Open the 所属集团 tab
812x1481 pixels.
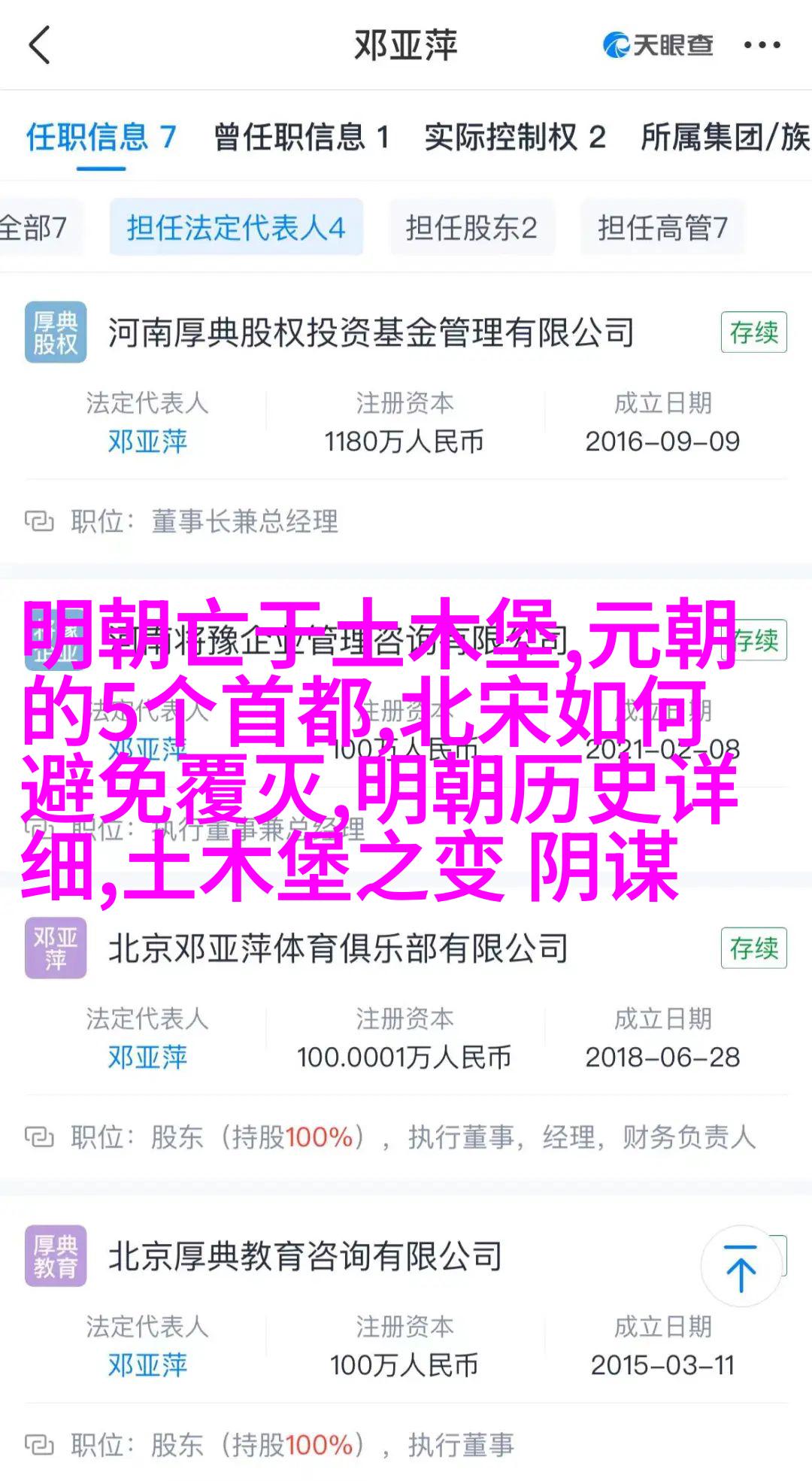pyautogui.click(x=724, y=138)
